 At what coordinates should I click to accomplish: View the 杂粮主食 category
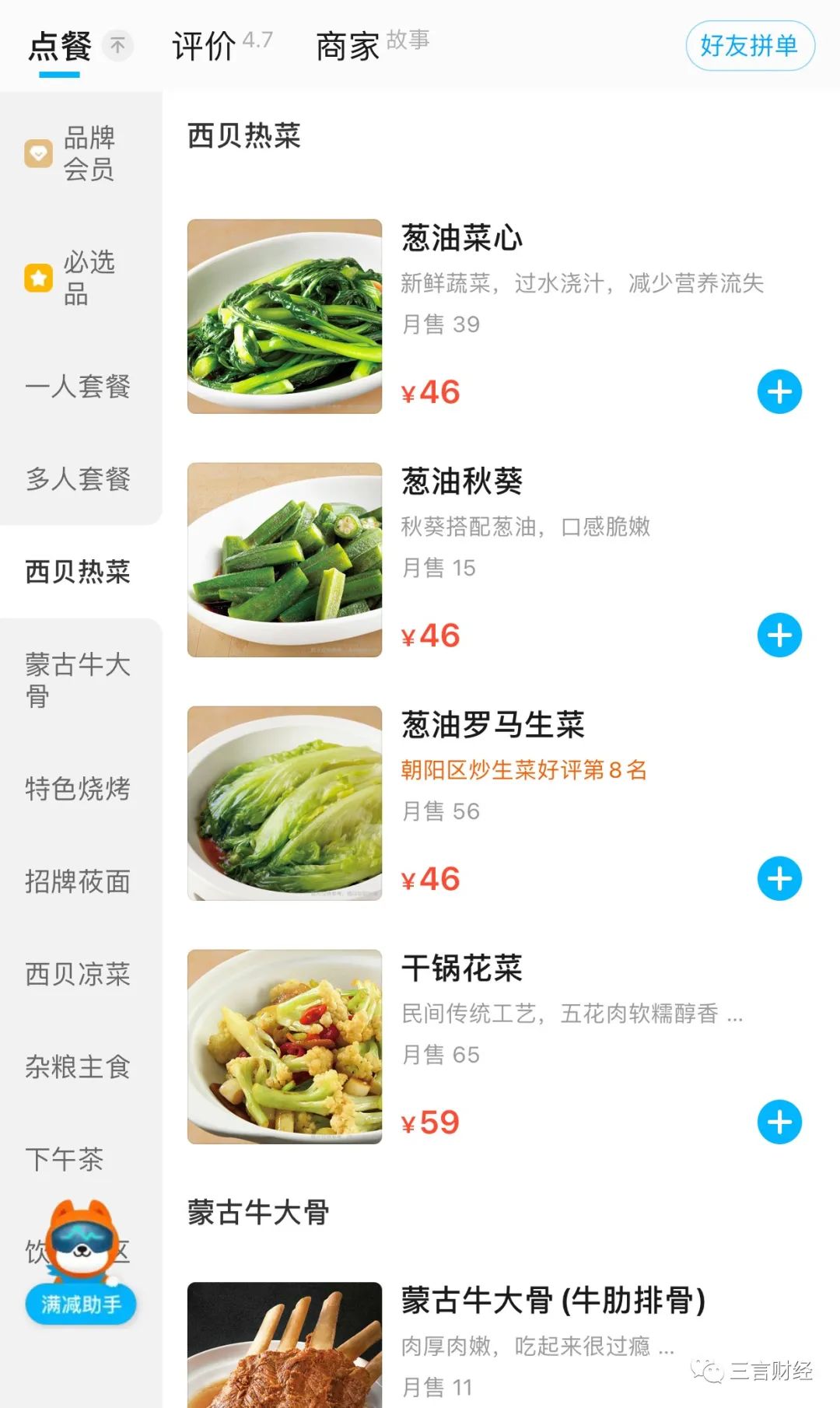click(x=78, y=1067)
